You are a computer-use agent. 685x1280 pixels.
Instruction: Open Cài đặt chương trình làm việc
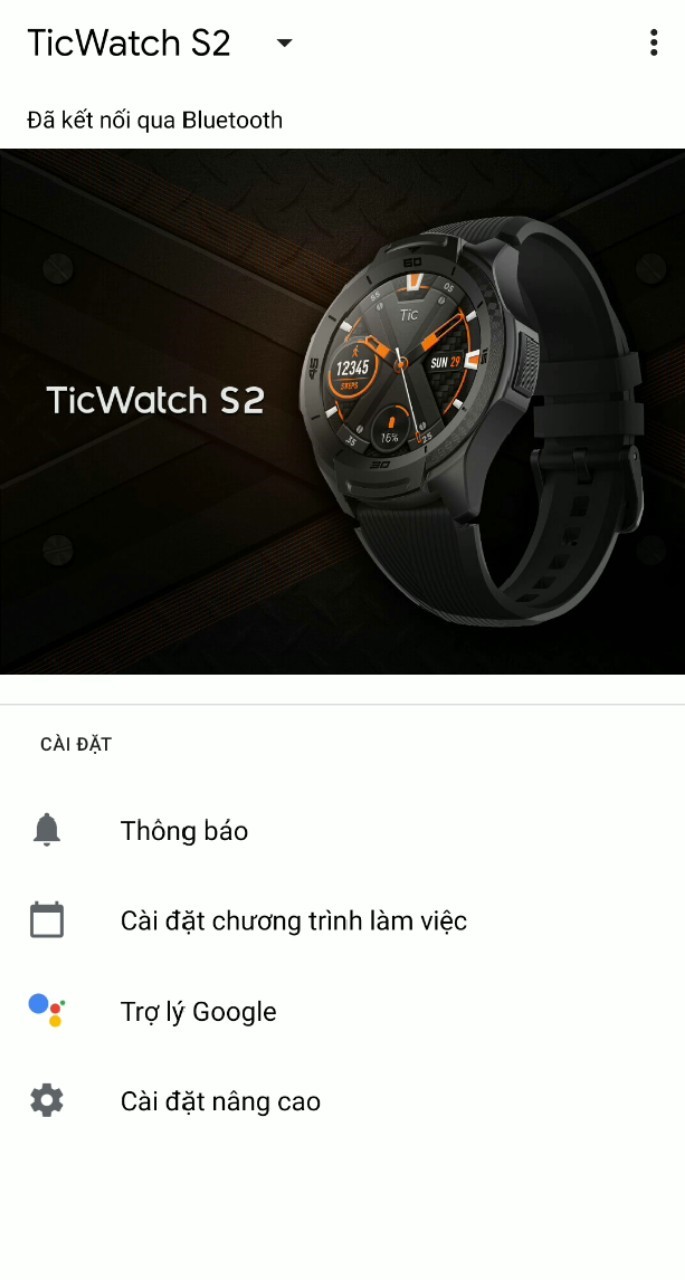(293, 921)
